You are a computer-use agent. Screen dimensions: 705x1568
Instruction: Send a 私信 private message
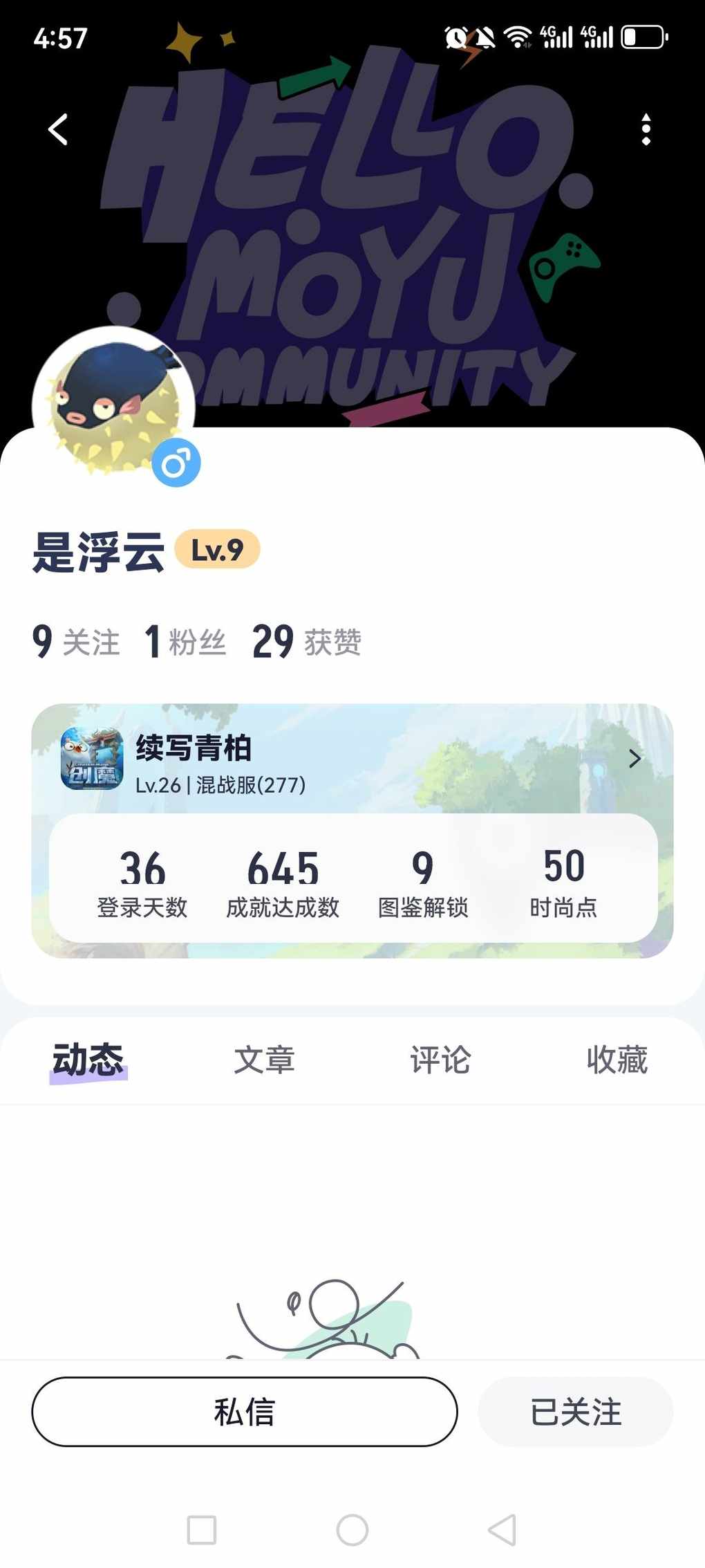(x=245, y=1411)
